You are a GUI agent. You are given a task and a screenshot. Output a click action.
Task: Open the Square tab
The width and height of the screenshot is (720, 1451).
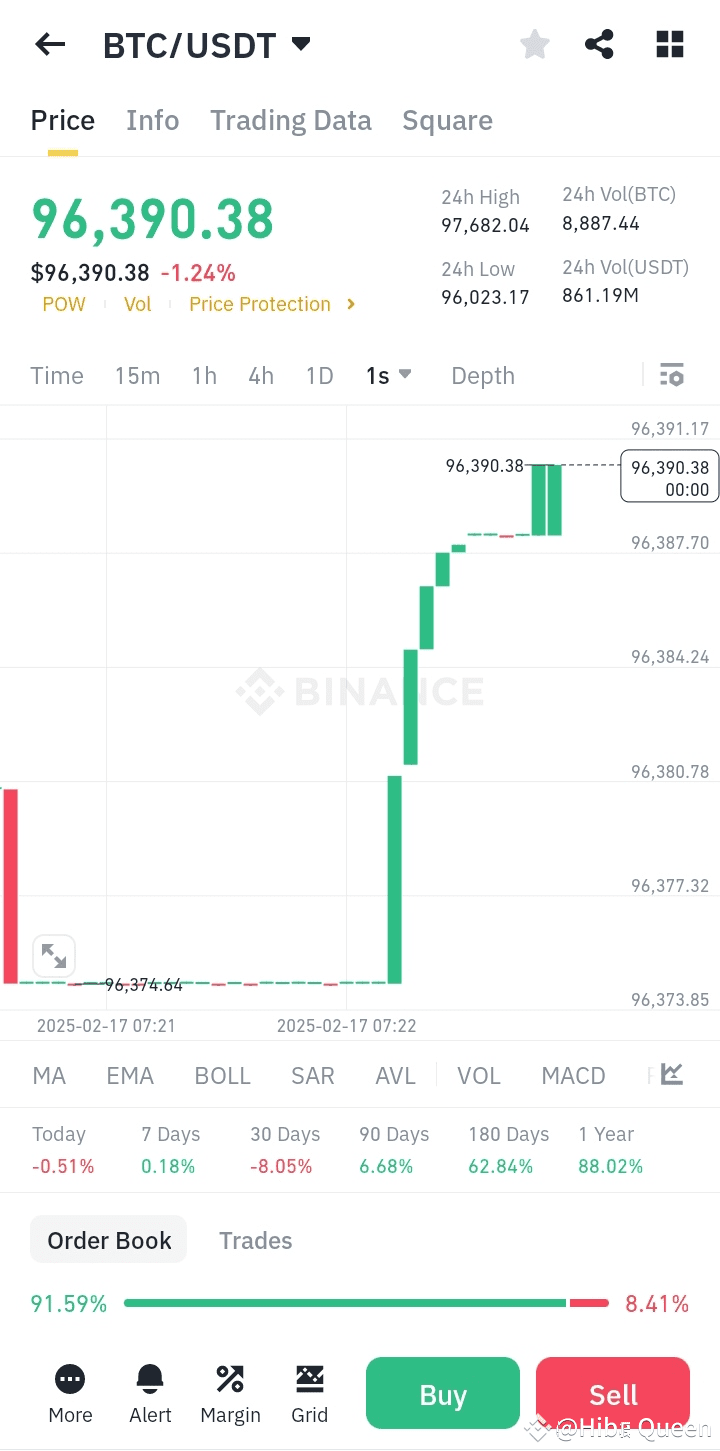[x=447, y=121]
